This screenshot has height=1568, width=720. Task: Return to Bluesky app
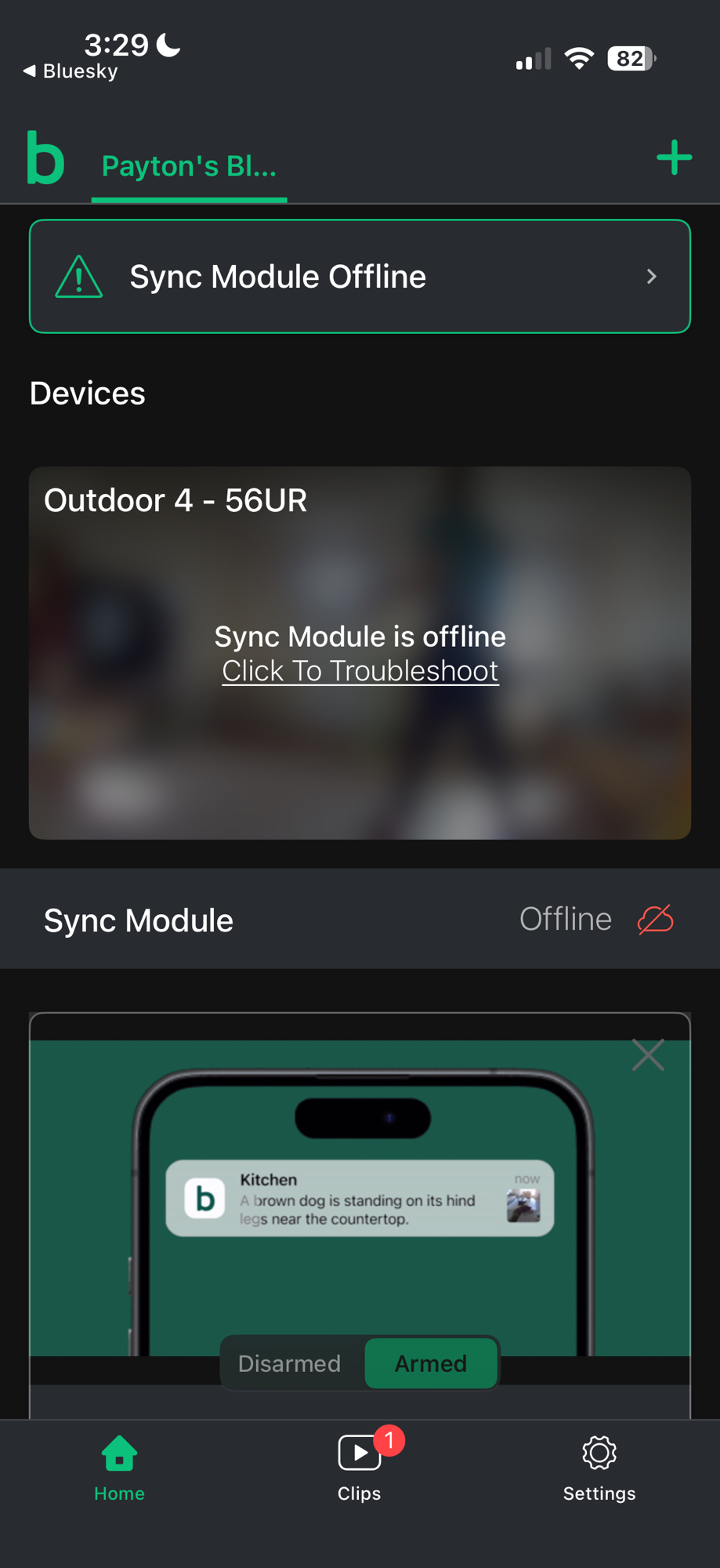[71, 71]
